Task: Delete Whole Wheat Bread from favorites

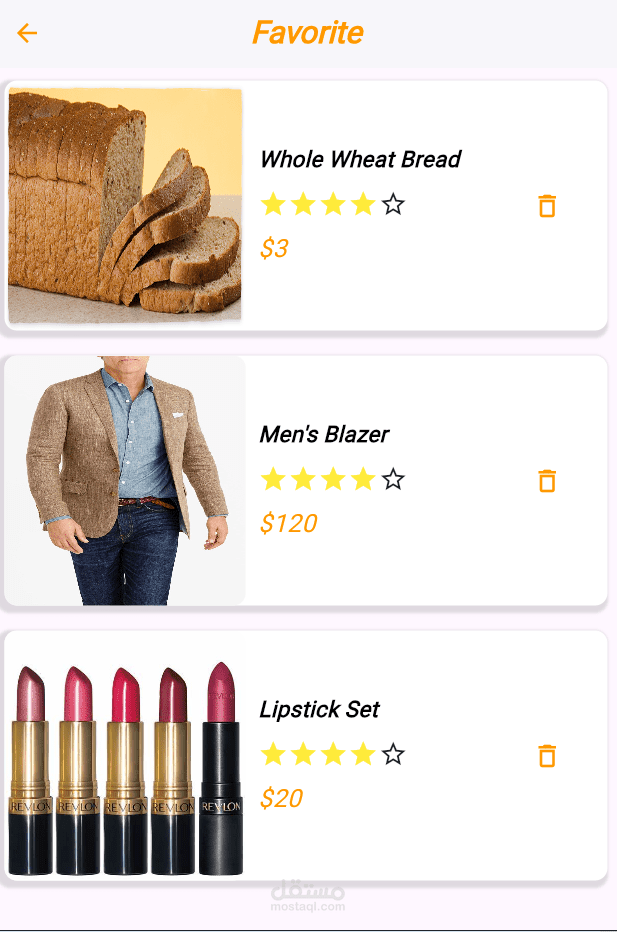Action: [x=547, y=206]
